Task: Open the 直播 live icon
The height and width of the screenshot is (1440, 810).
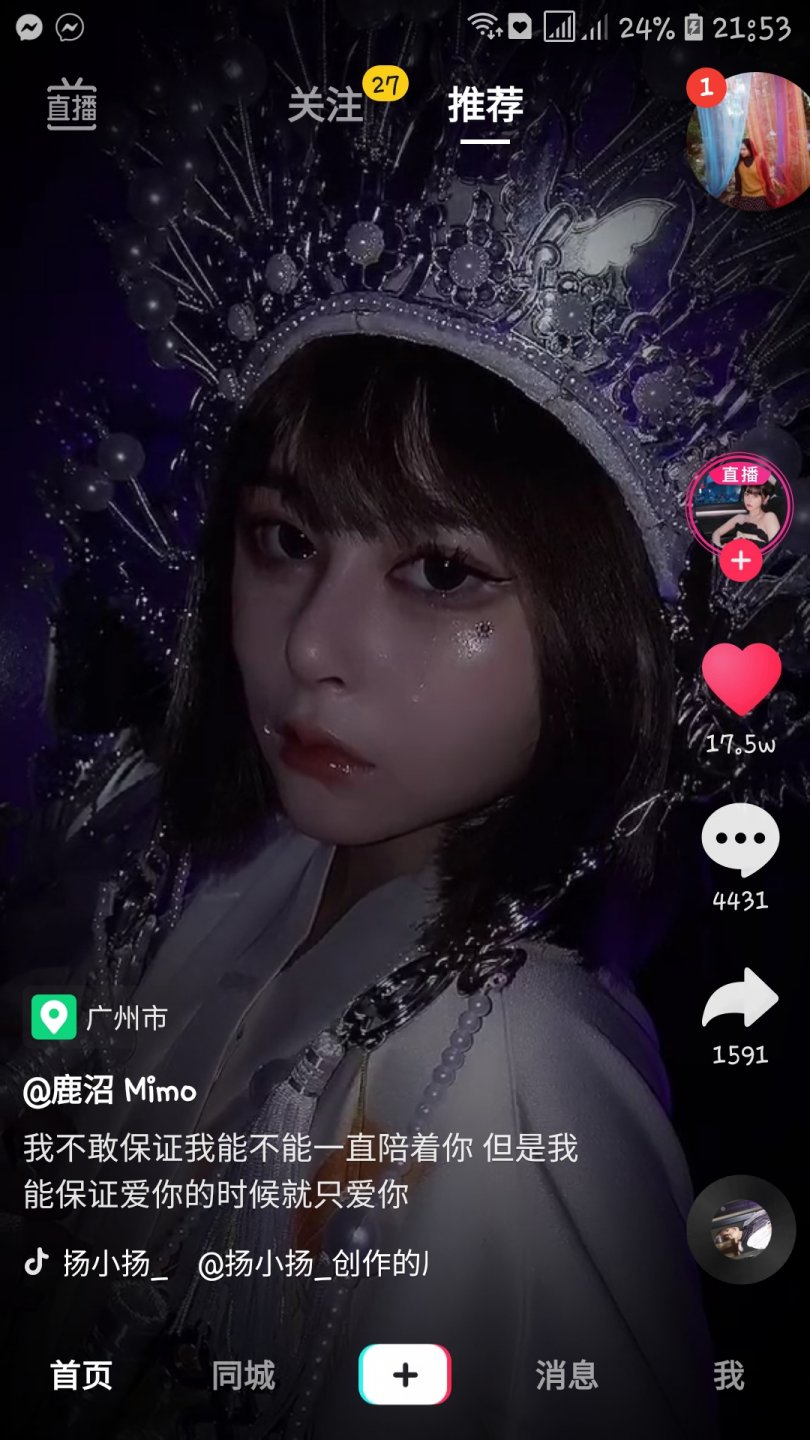Action: click(x=72, y=105)
